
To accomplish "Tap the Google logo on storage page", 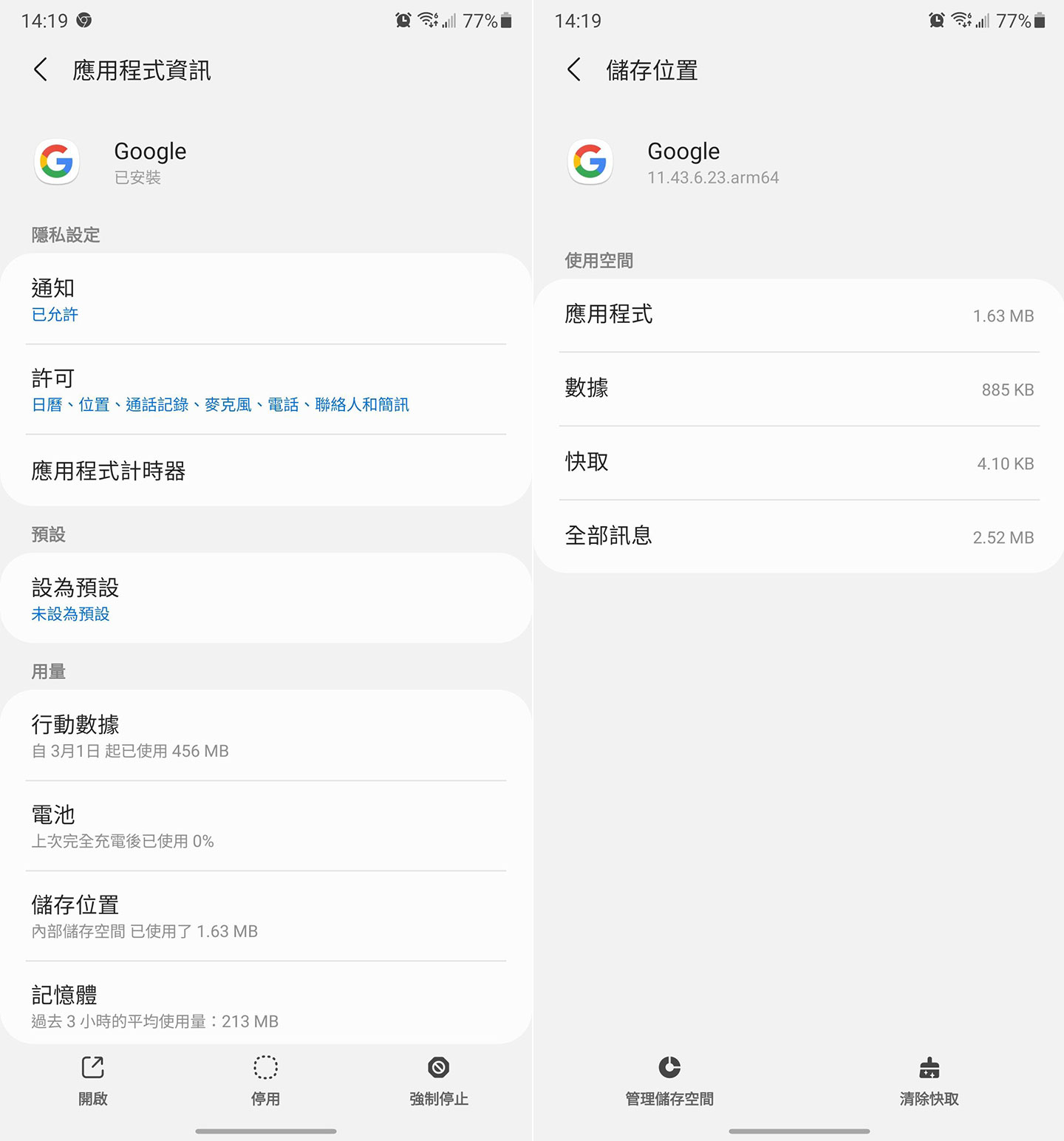I will tap(590, 162).
